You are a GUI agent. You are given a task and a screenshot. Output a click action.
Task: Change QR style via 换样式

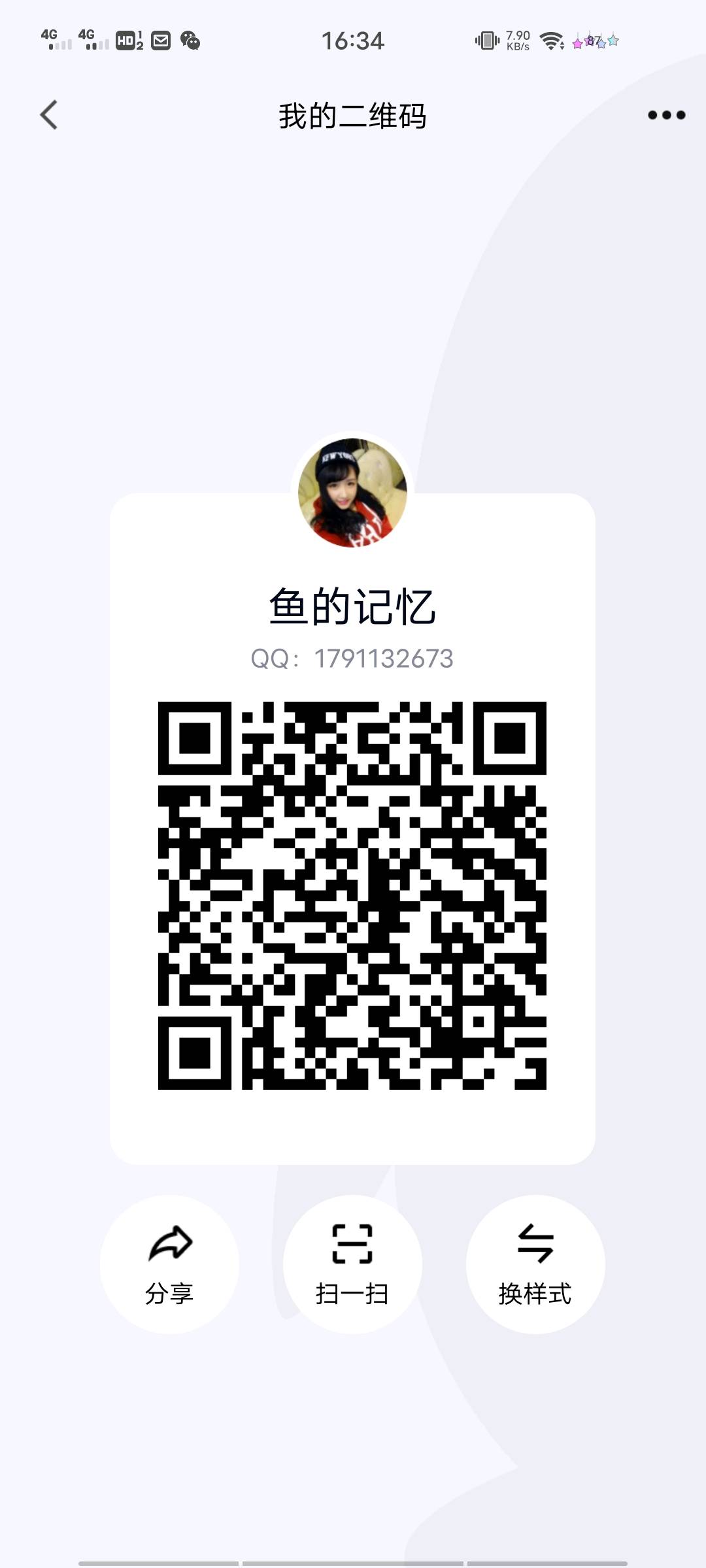[535, 1264]
